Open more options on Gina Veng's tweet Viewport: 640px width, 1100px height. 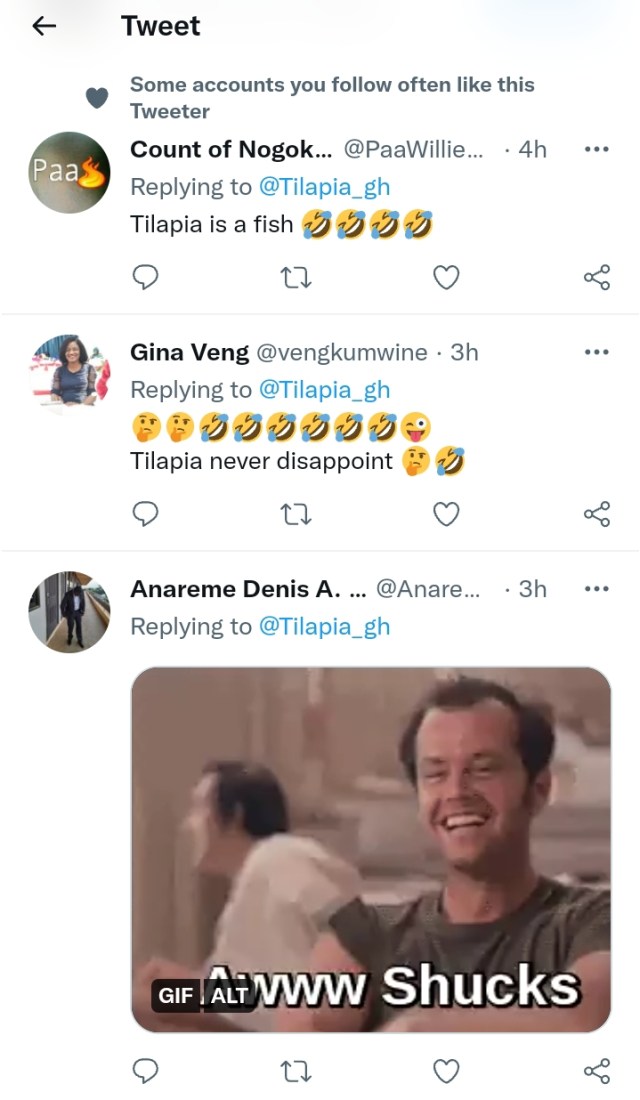(x=596, y=352)
